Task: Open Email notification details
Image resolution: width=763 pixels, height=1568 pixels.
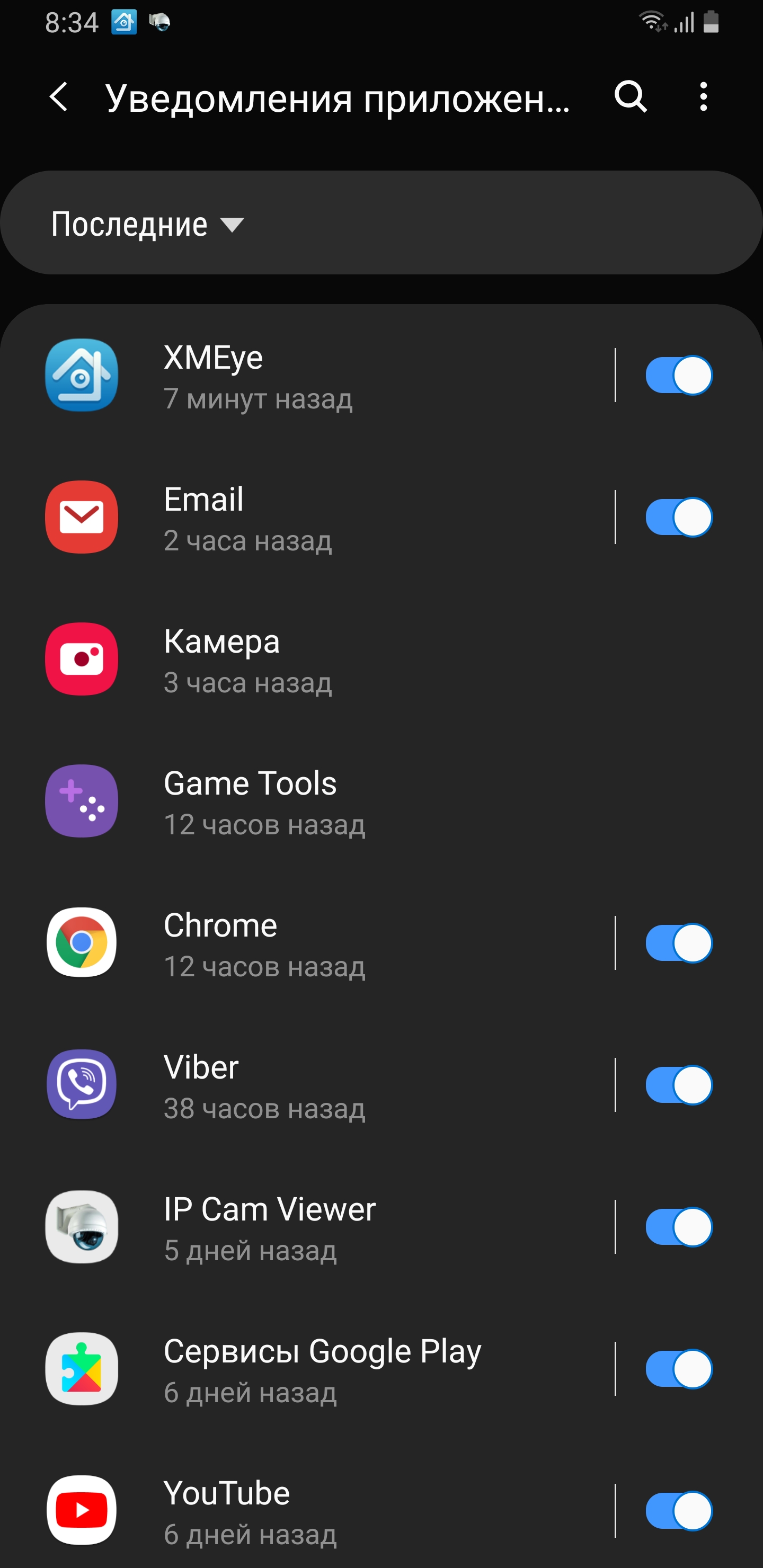Action: click(x=305, y=518)
